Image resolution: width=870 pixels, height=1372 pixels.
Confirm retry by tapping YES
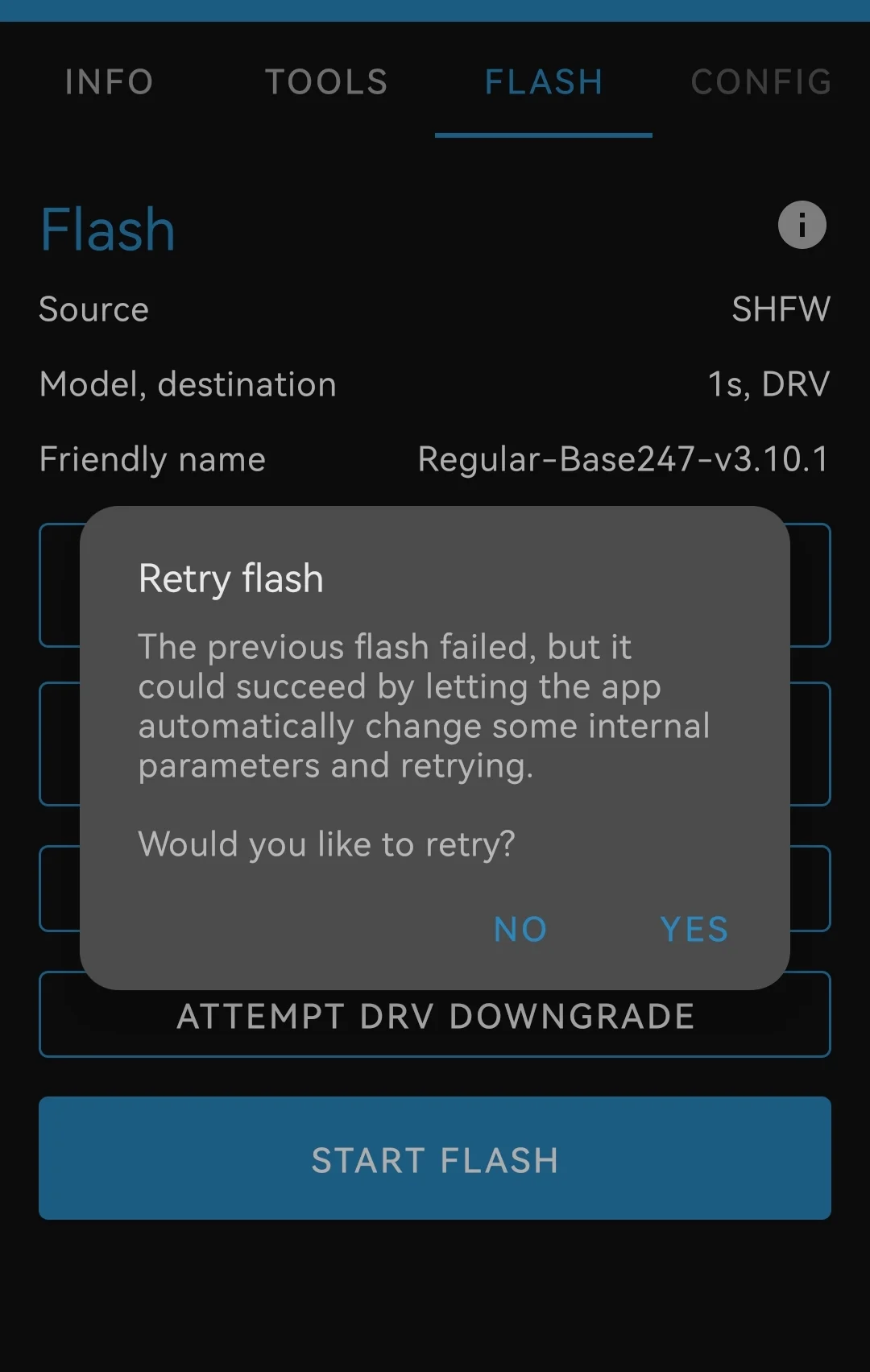(x=694, y=929)
